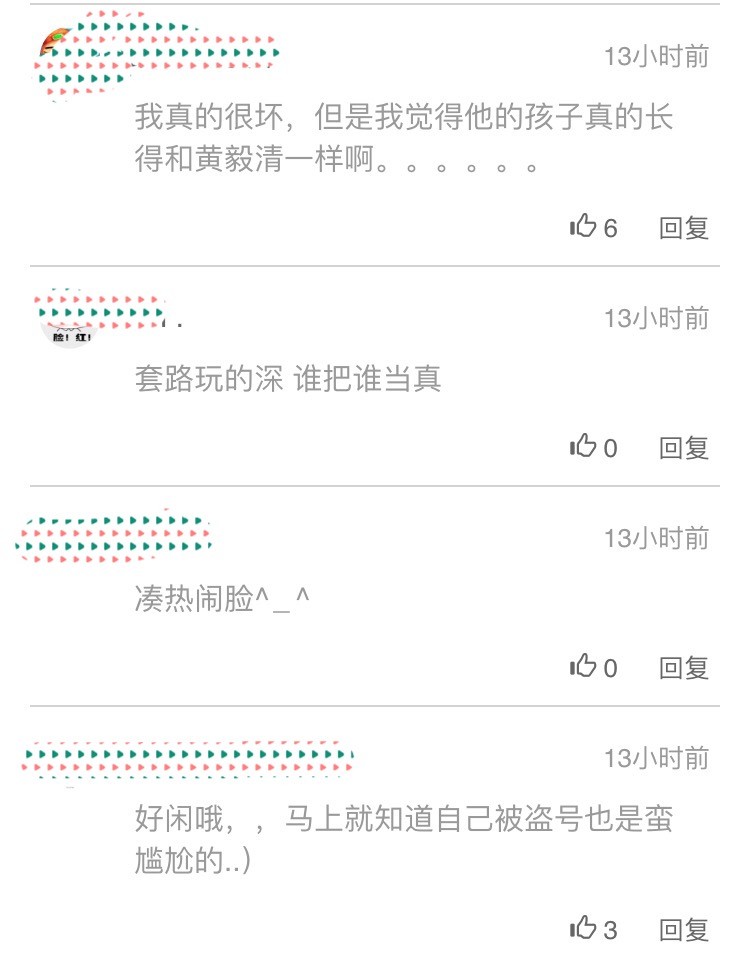This screenshot has width=750, height=963.
Task: Like the 套路玩的深 comment
Action: click(584, 447)
